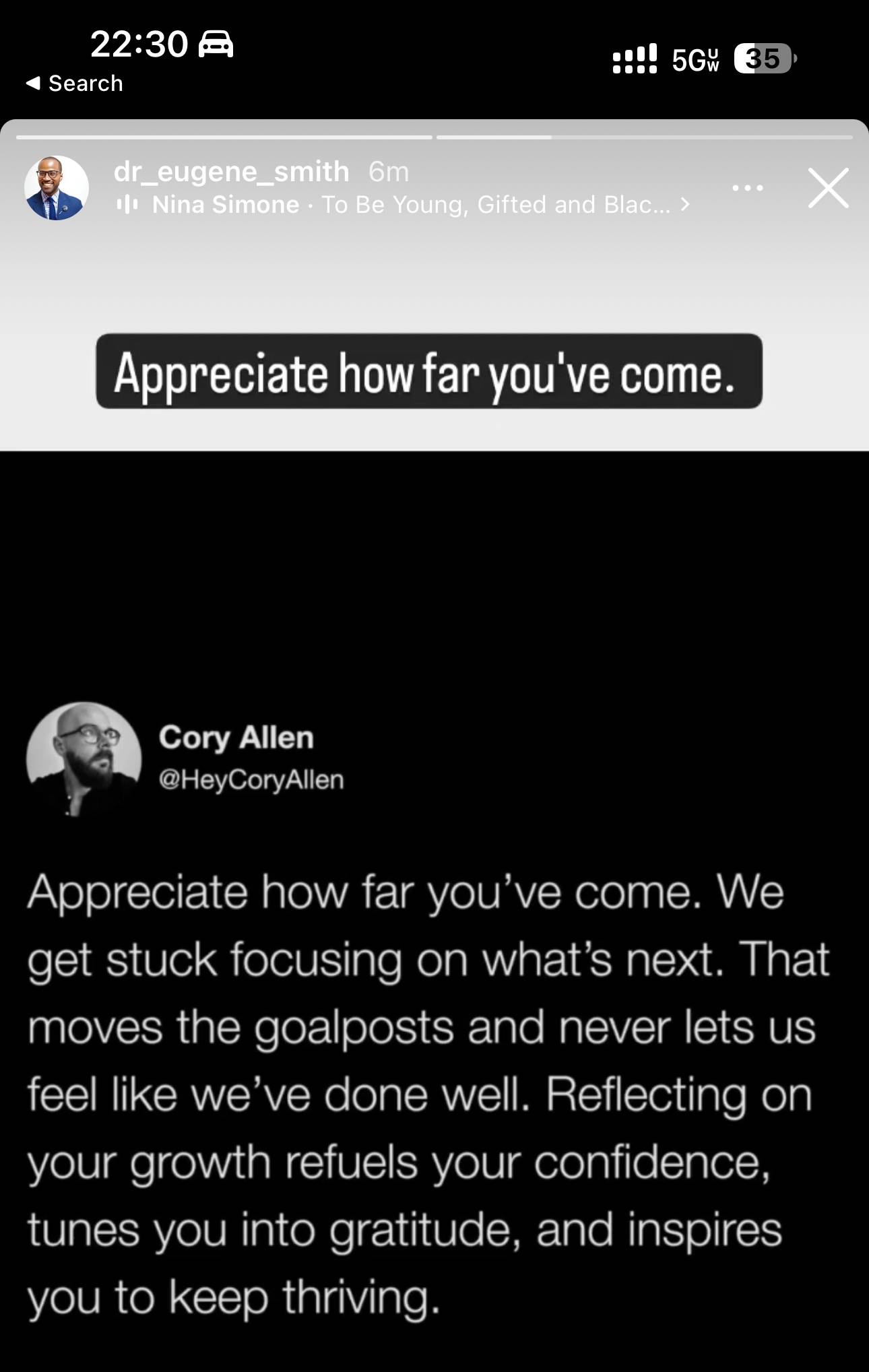Open the three-dot story options menu
This screenshot has height=1372, width=869.
748,188
